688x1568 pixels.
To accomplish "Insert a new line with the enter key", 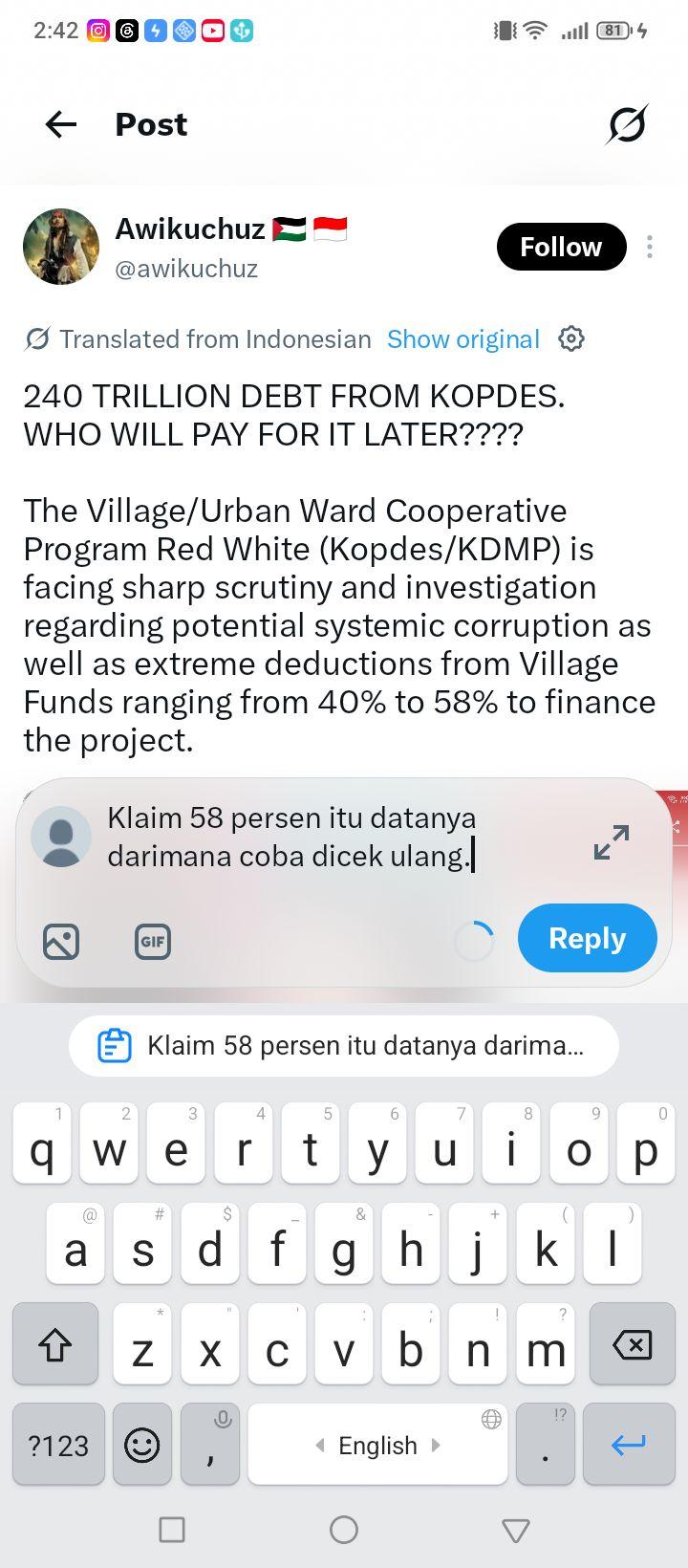I will click(629, 1445).
